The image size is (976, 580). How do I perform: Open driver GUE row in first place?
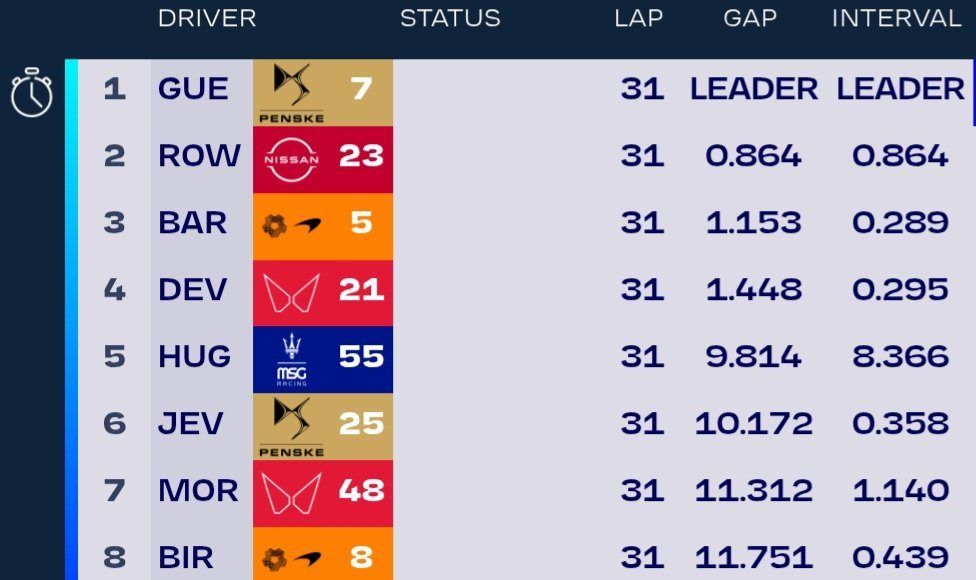tap(194, 89)
